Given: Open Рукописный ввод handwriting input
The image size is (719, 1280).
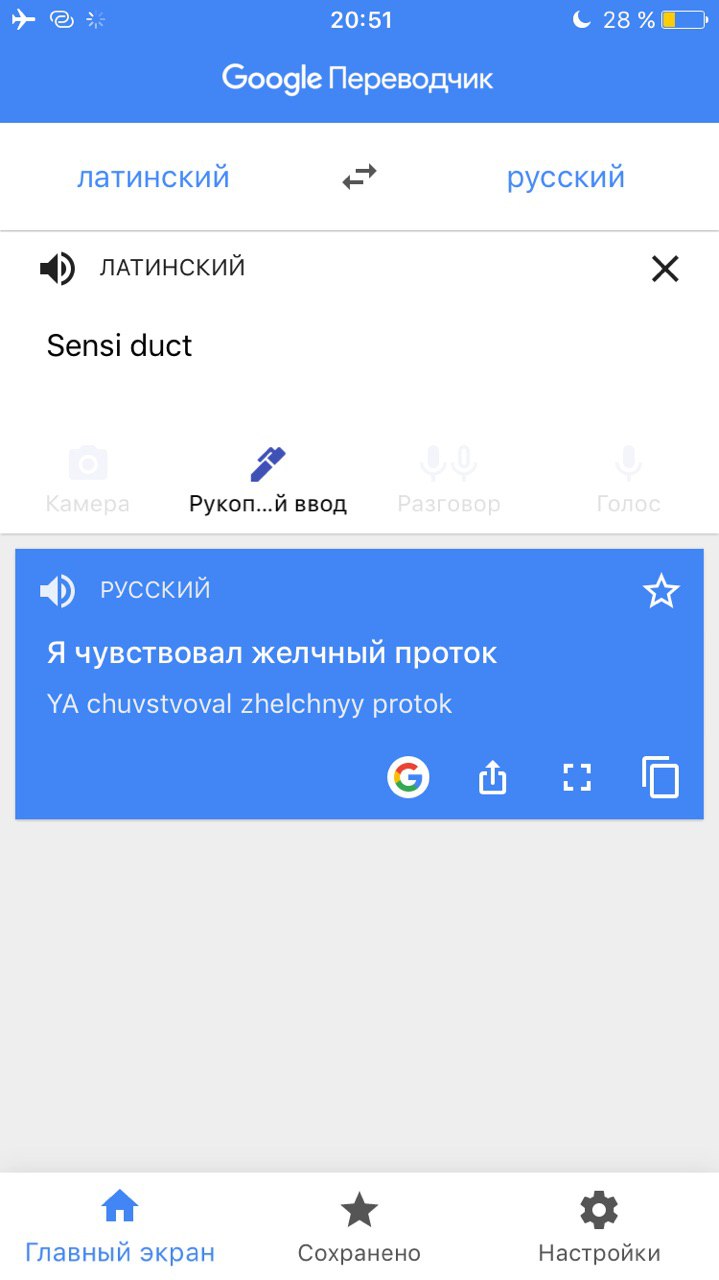Looking at the screenshot, I should tap(268, 480).
